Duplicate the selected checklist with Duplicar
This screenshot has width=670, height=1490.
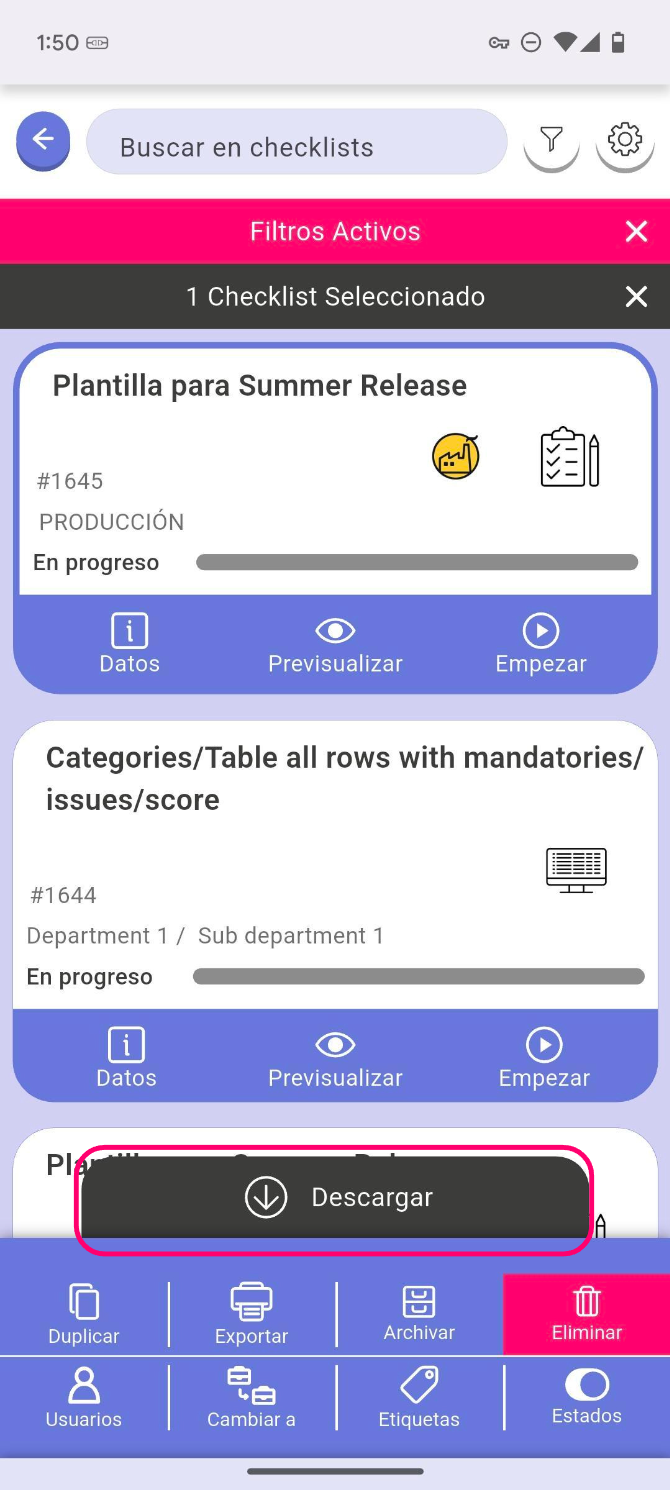click(x=84, y=1315)
